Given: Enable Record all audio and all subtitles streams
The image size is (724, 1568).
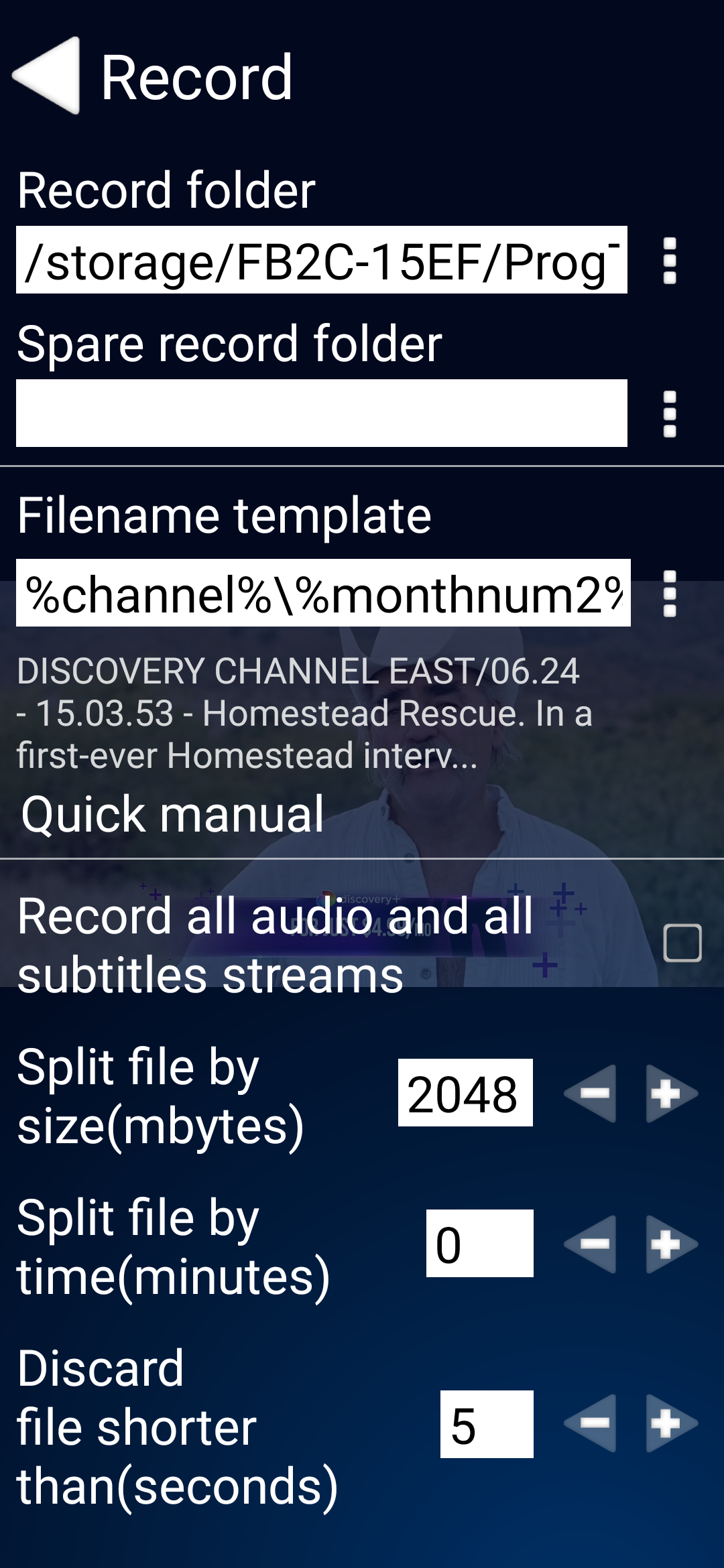Looking at the screenshot, I should pos(682,943).
